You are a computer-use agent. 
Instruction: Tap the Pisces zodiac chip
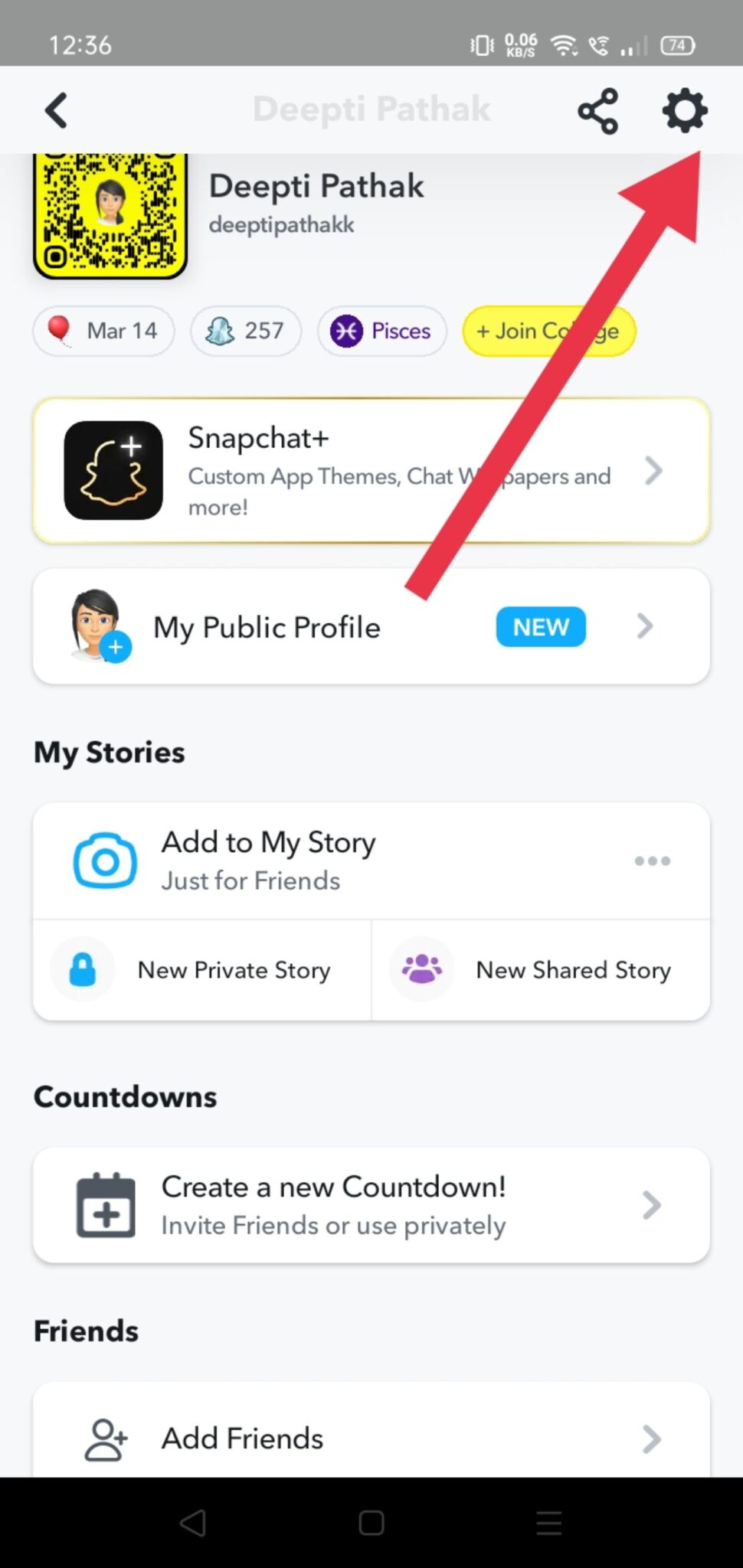tap(381, 331)
